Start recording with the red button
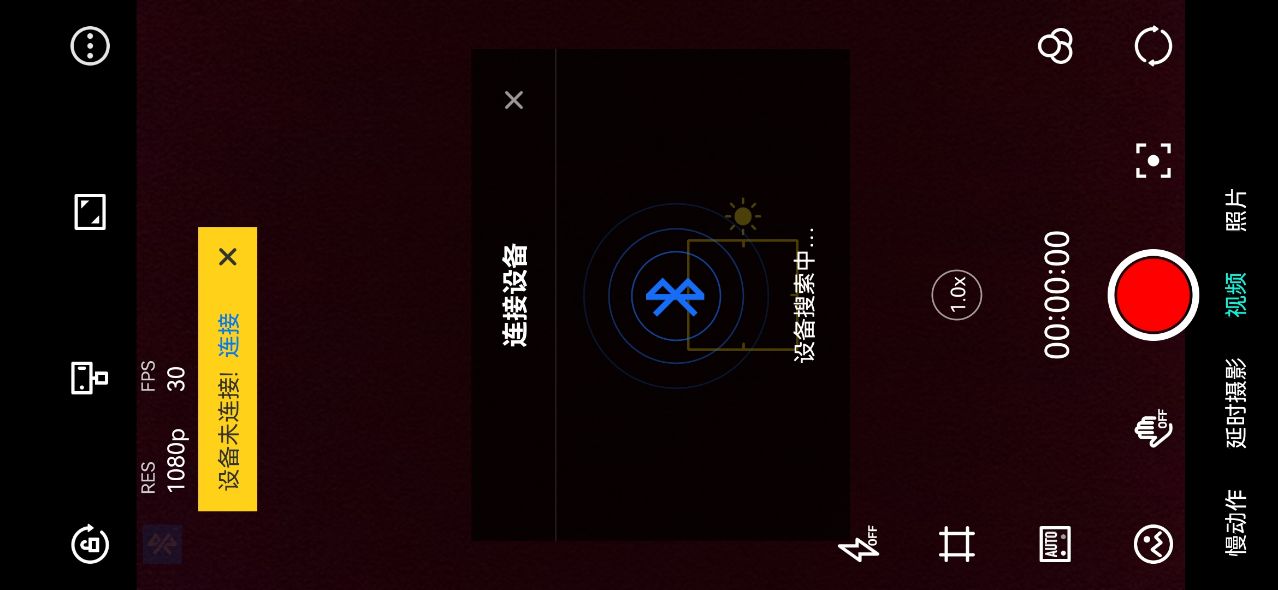The height and width of the screenshot is (590, 1278). click(1153, 295)
